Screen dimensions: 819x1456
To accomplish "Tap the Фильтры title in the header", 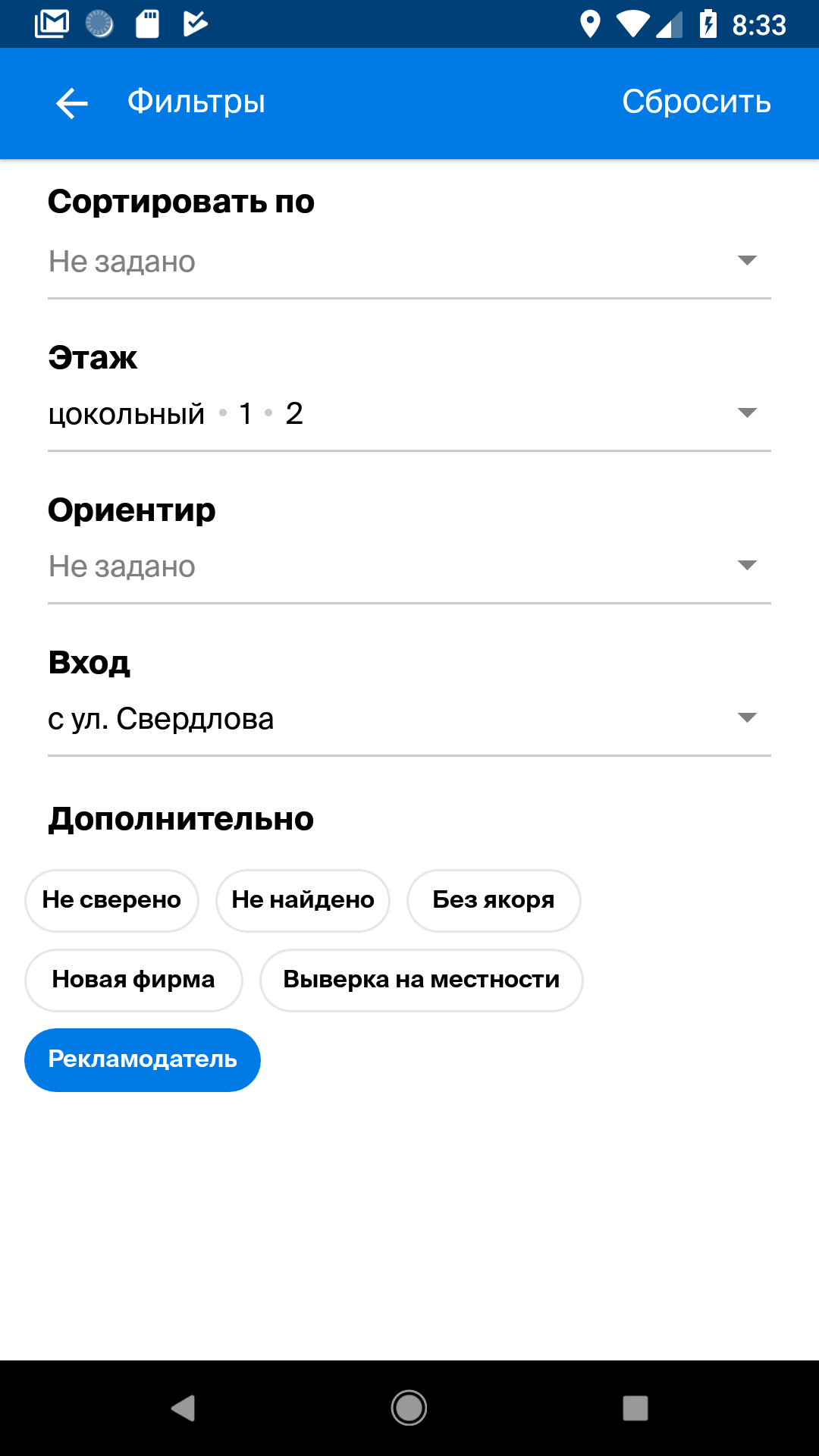I will [195, 102].
